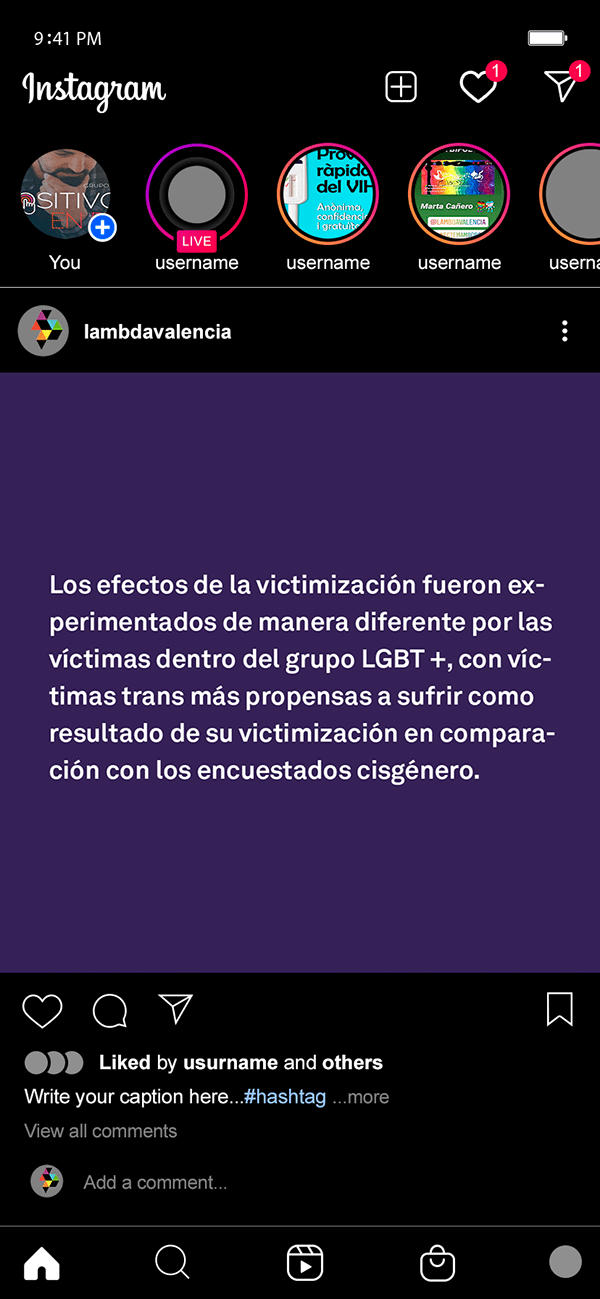Open post options three-dot menu
600x1299 pixels.
pyautogui.click(x=565, y=331)
